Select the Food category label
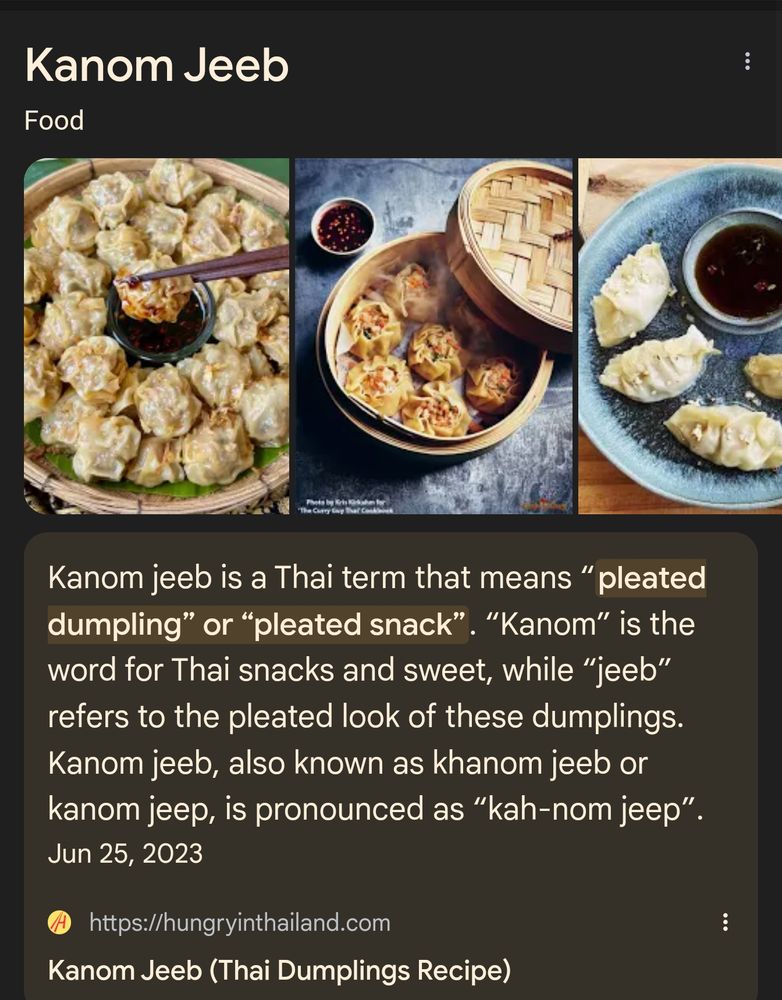 point(55,120)
